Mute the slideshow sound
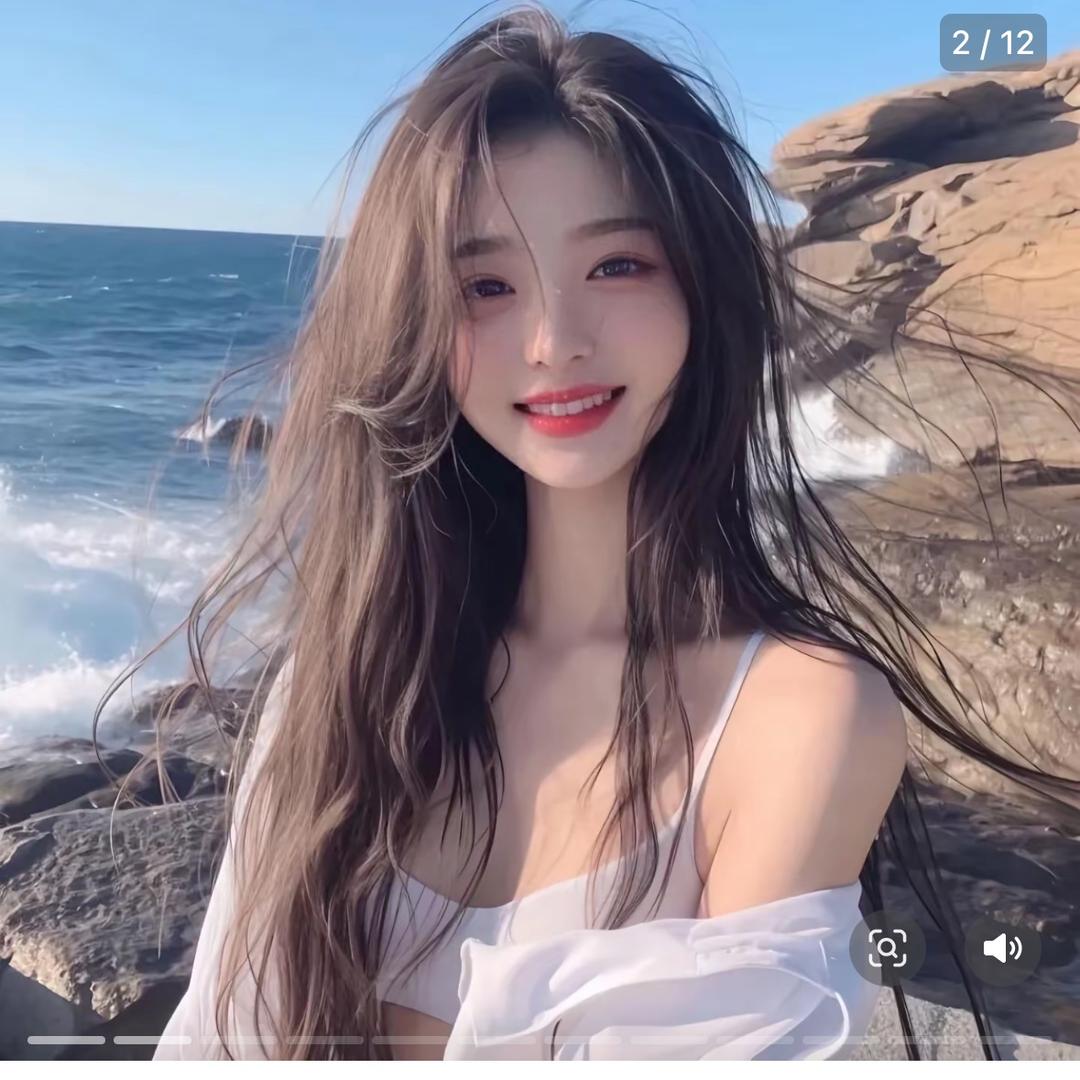Screen dimensions: 1080x1080 click(x=1001, y=948)
